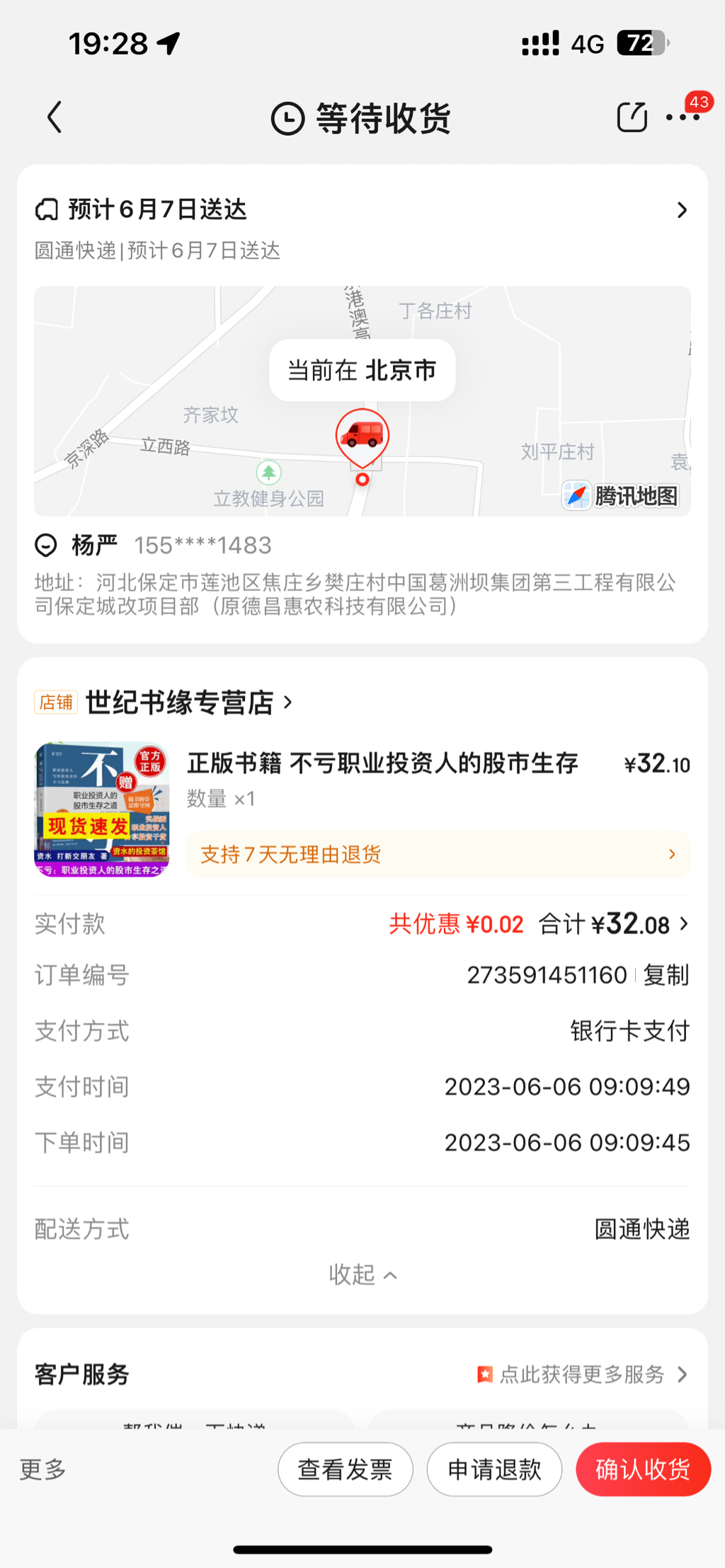Share this order via the share icon
The image size is (725, 1568).
click(632, 117)
